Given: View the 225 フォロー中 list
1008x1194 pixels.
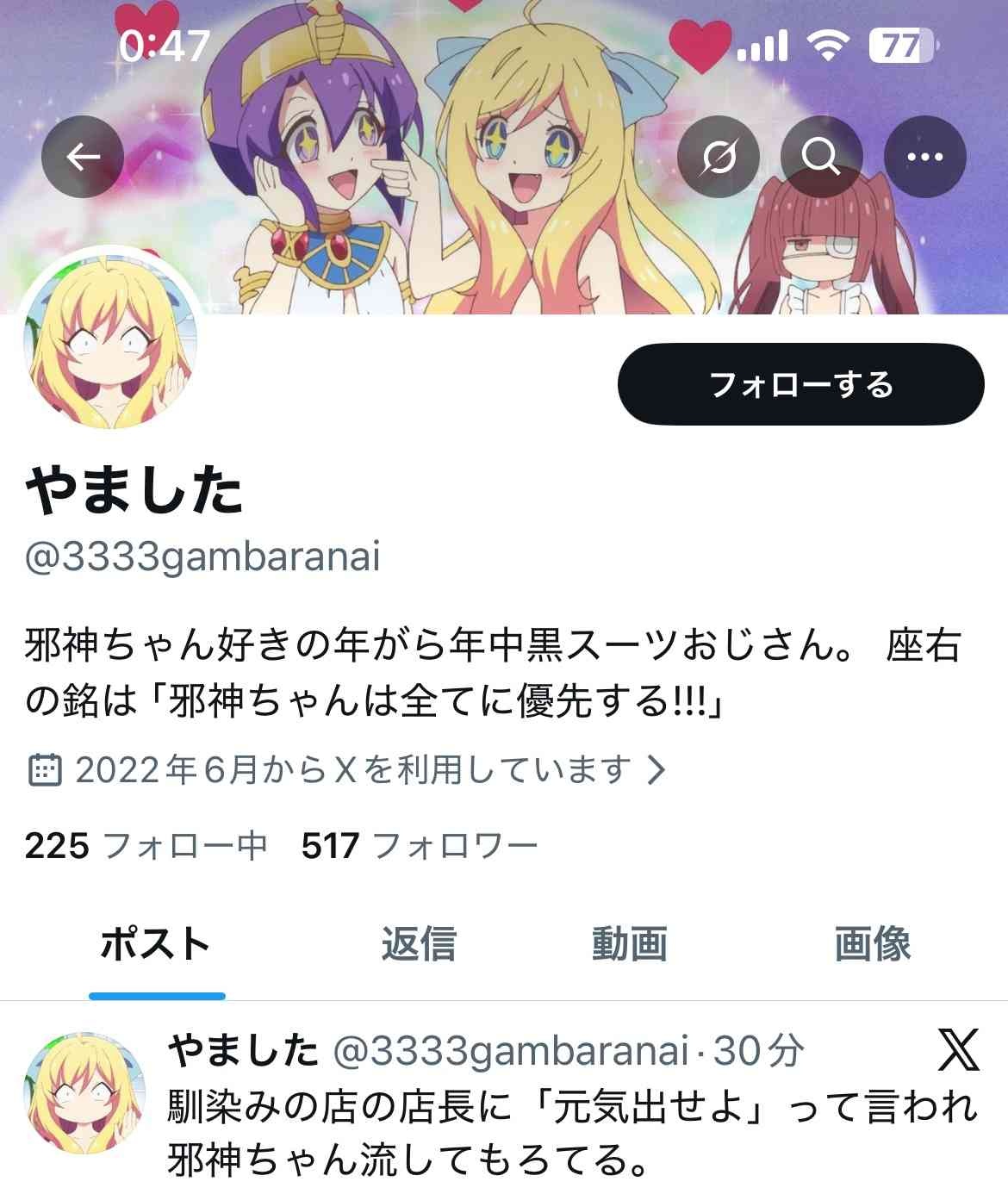Looking at the screenshot, I should pyautogui.click(x=146, y=845).
